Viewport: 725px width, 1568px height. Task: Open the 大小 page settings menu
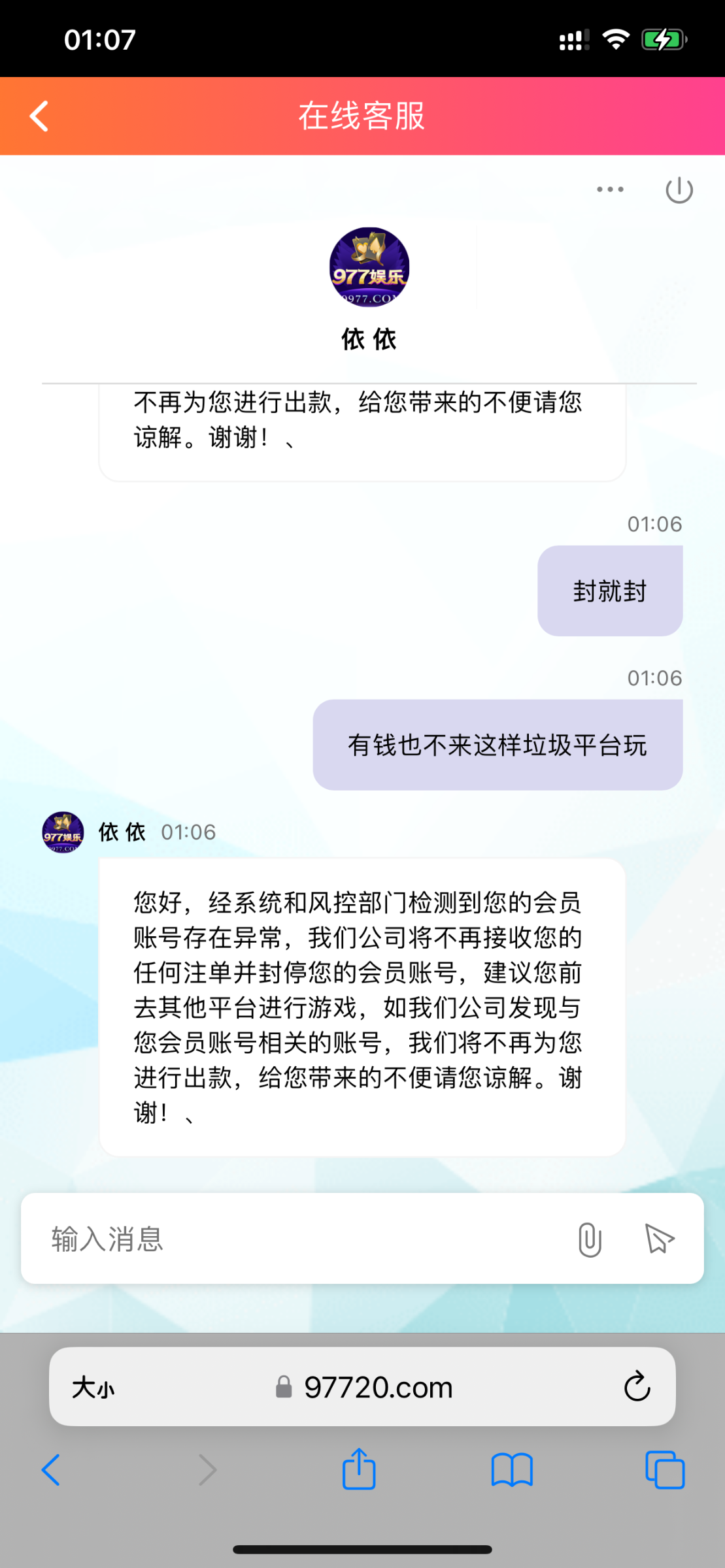click(x=93, y=1387)
